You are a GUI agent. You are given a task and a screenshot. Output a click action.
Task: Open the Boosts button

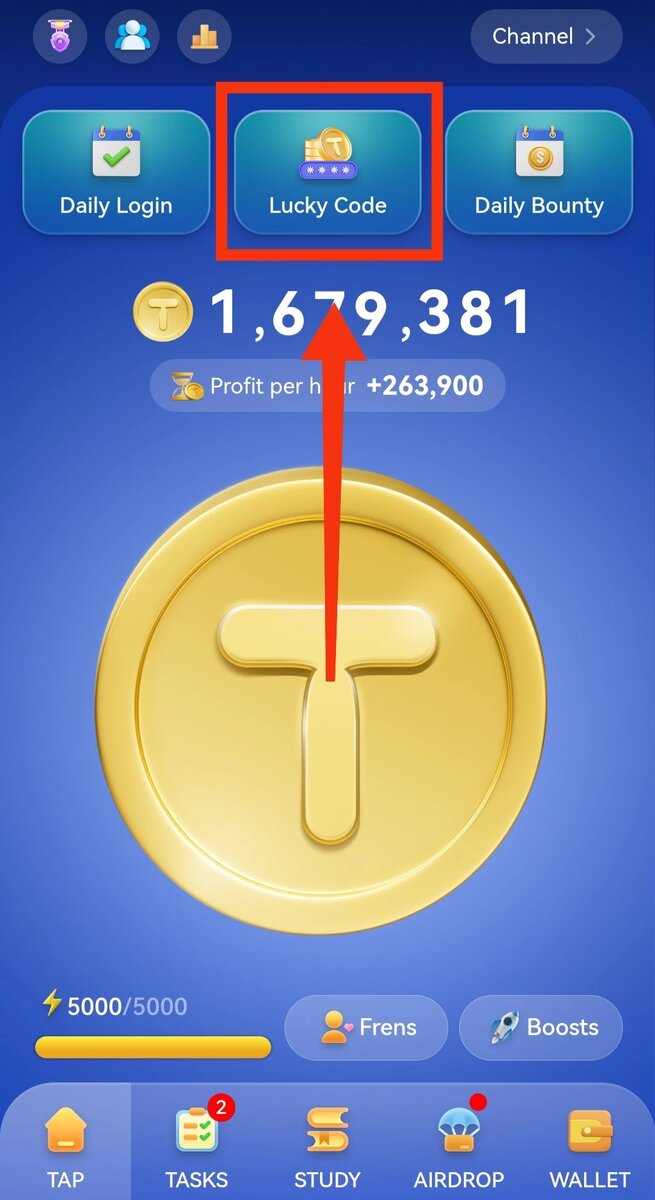coord(541,1027)
